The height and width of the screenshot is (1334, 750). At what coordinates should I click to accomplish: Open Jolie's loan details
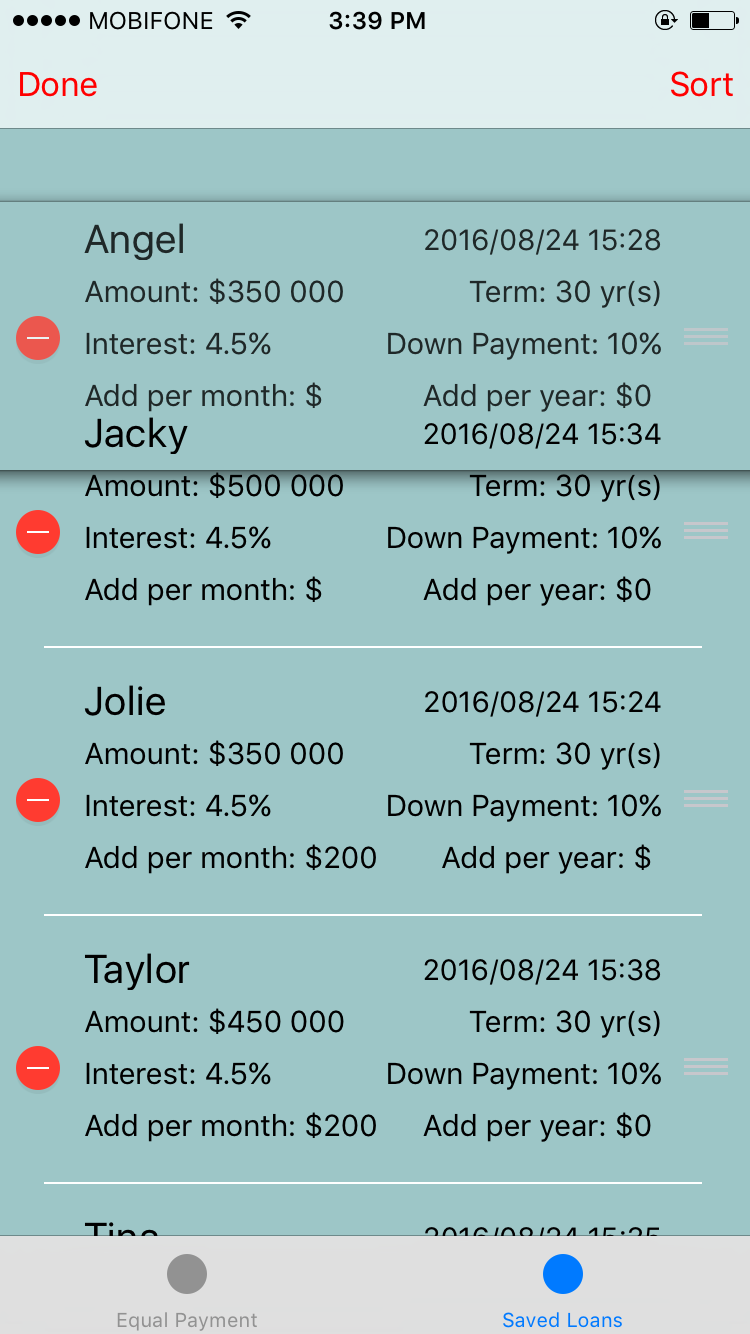coord(373,780)
